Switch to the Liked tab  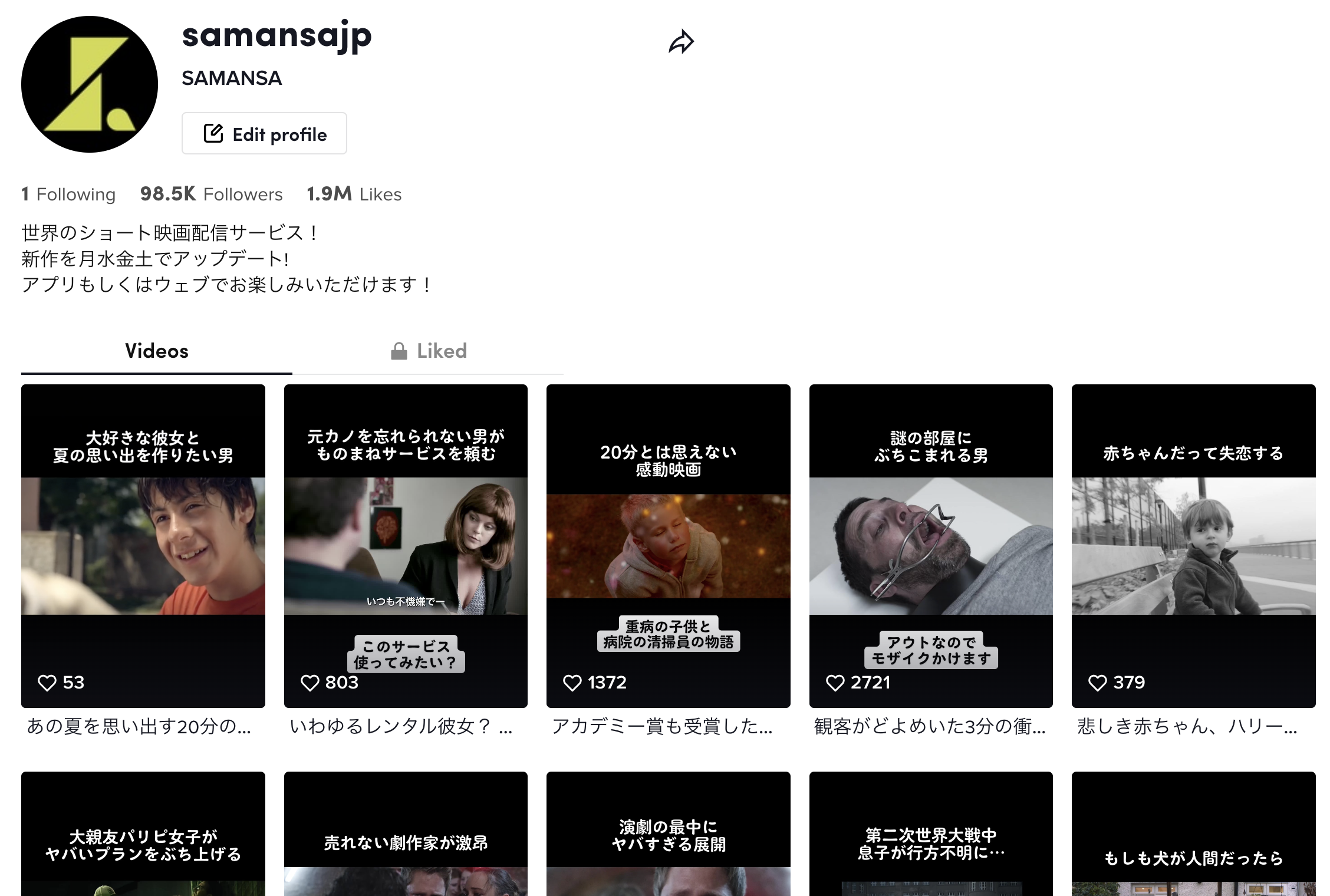click(x=429, y=351)
